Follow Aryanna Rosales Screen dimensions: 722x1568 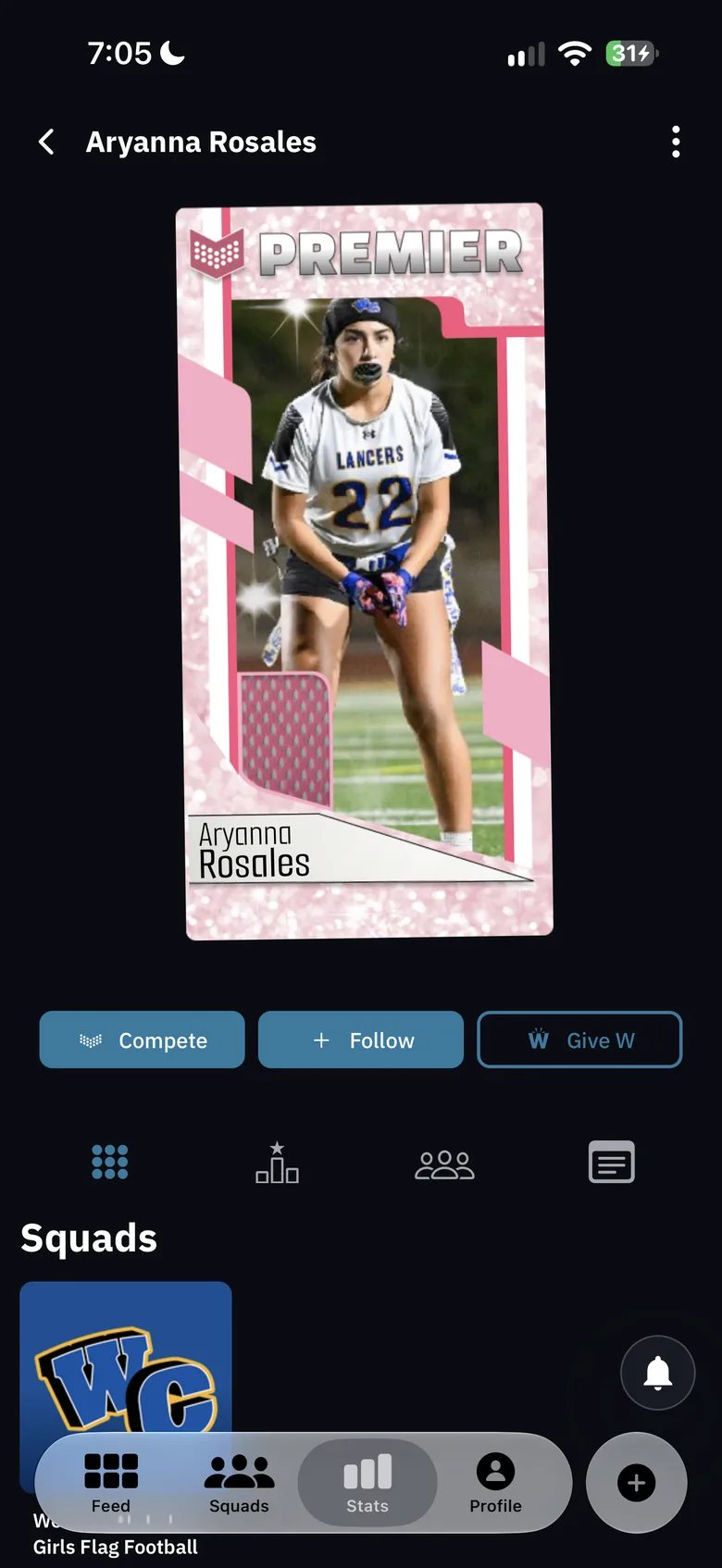(x=361, y=1039)
